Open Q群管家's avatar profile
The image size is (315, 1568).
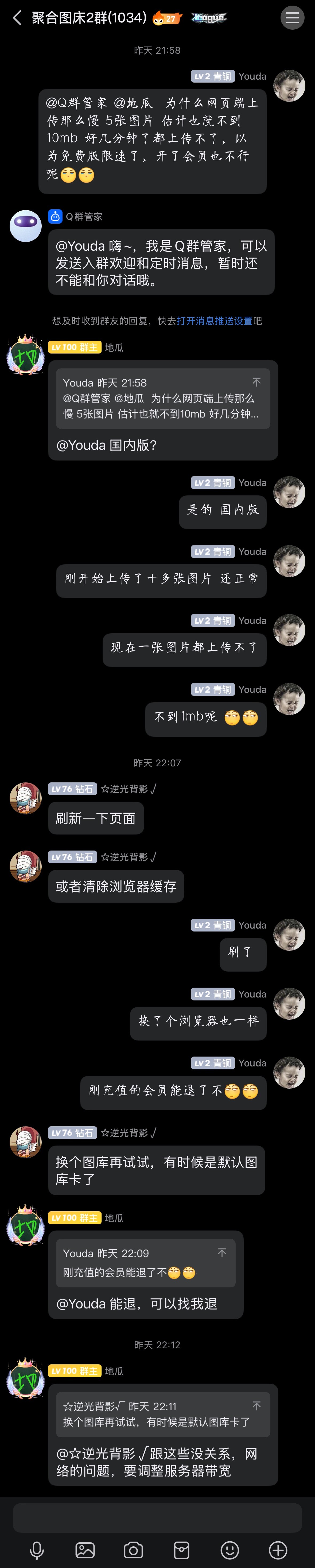[26, 226]
